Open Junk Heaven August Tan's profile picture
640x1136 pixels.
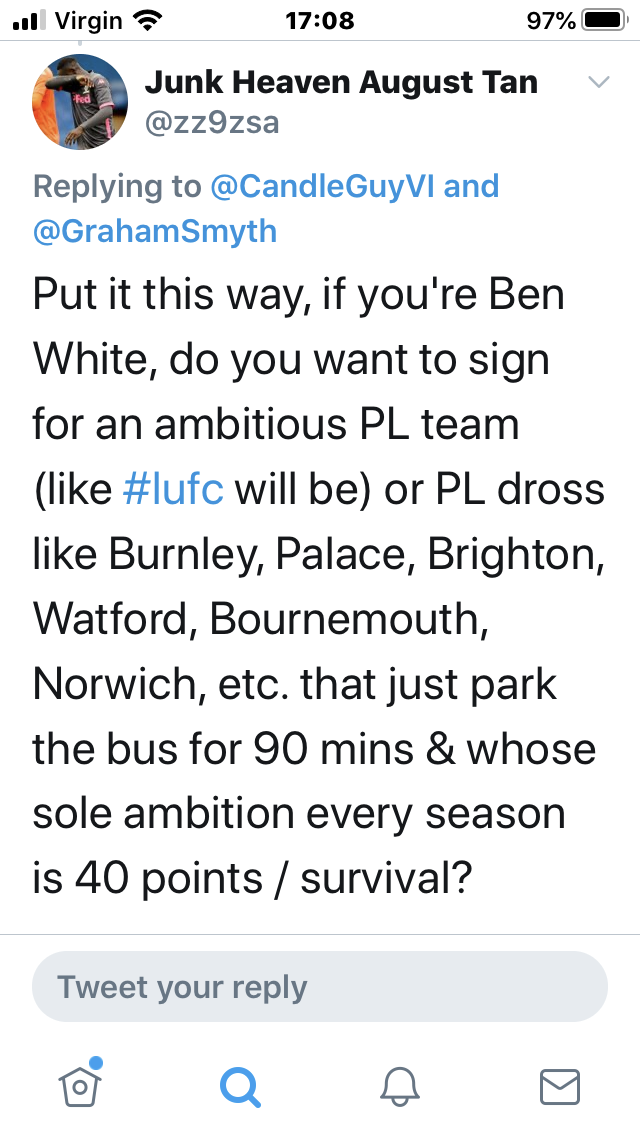[x=80, y=102]
